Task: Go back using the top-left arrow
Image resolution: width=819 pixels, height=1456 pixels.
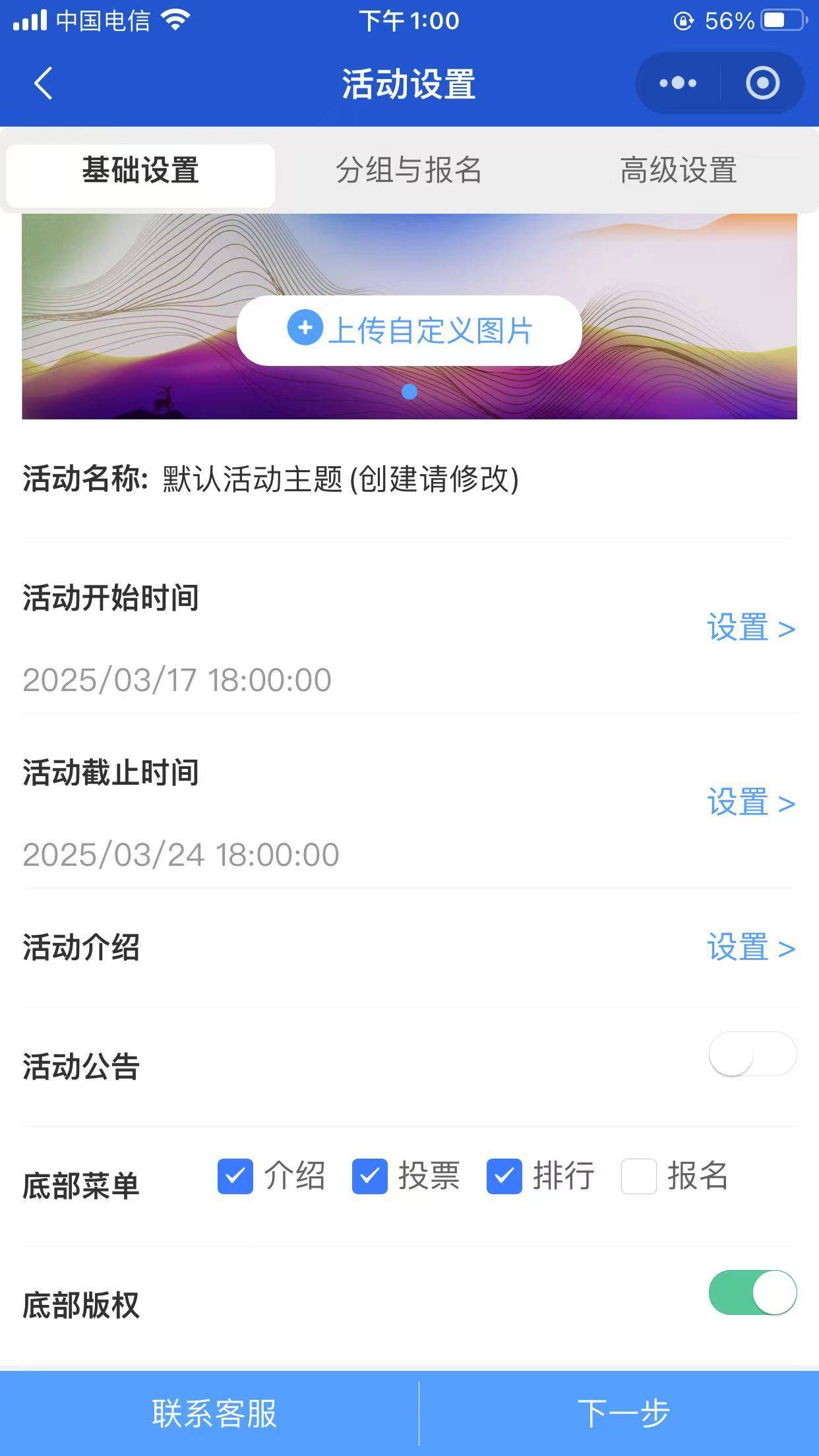Action: [x=44, y=84]
